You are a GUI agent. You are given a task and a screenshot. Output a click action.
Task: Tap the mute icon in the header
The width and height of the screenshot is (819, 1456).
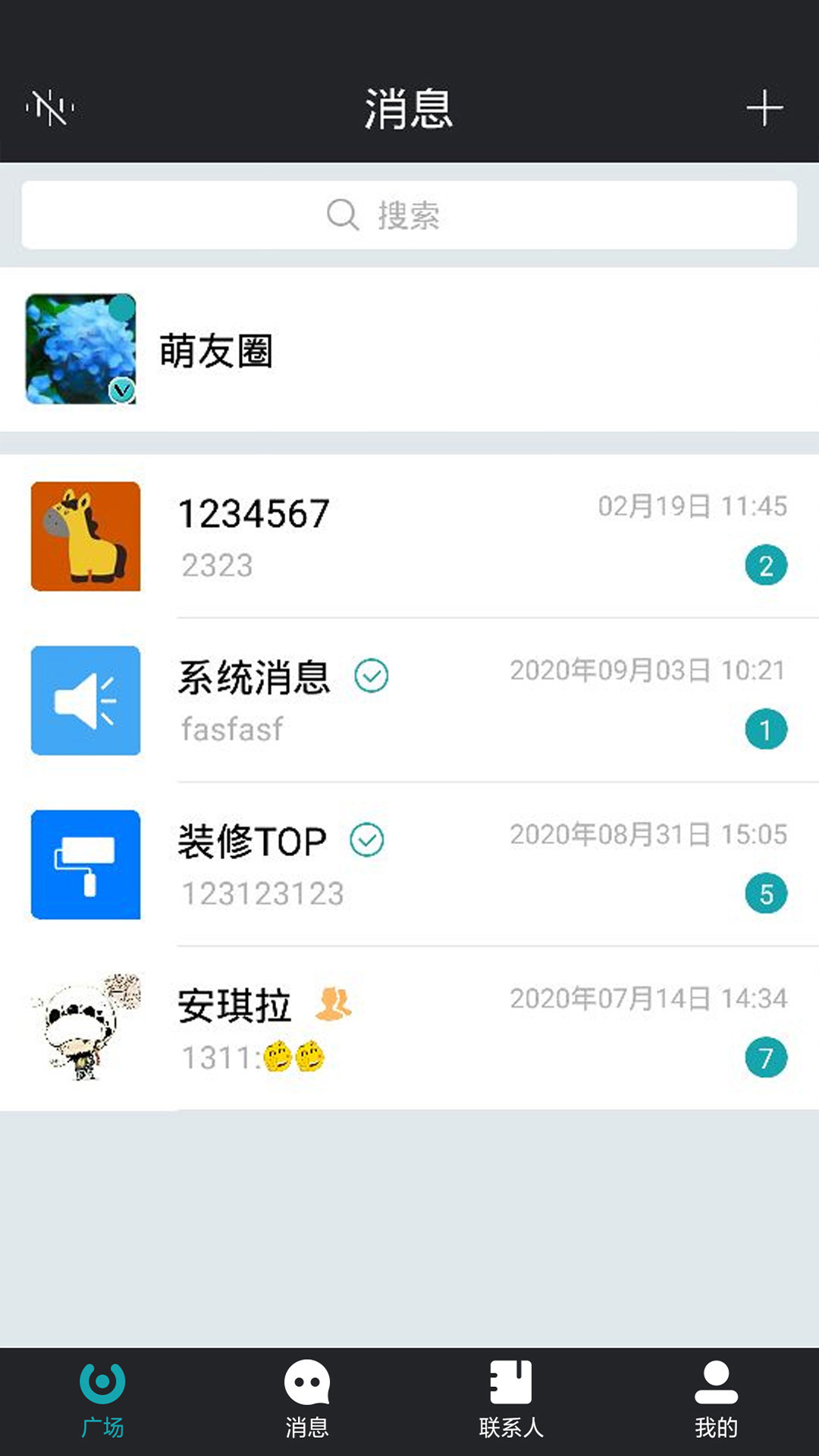click(50, 108)
